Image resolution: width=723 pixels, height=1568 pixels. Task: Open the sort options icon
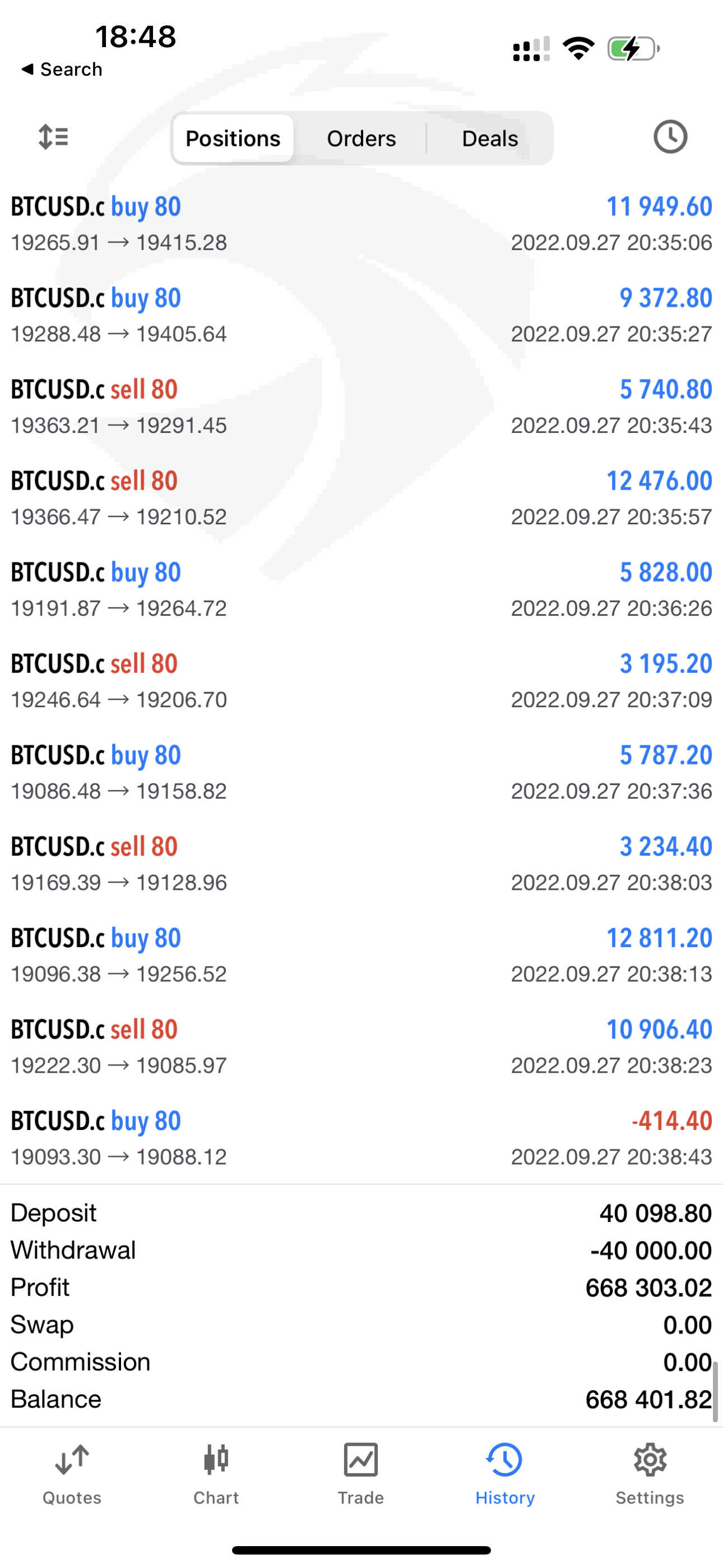tap(54, 137)
